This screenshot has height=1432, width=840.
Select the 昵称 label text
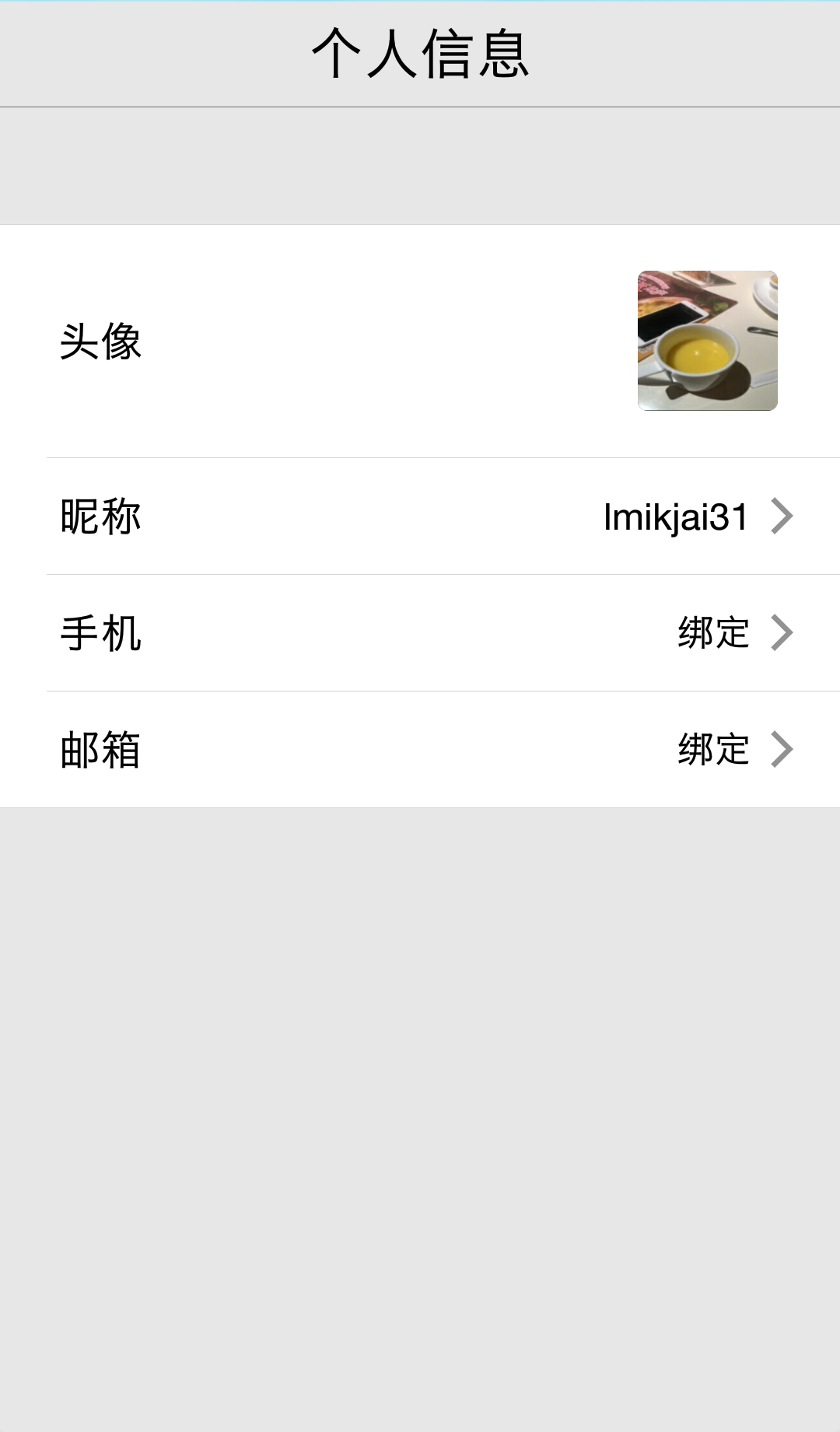click(102, 516)
